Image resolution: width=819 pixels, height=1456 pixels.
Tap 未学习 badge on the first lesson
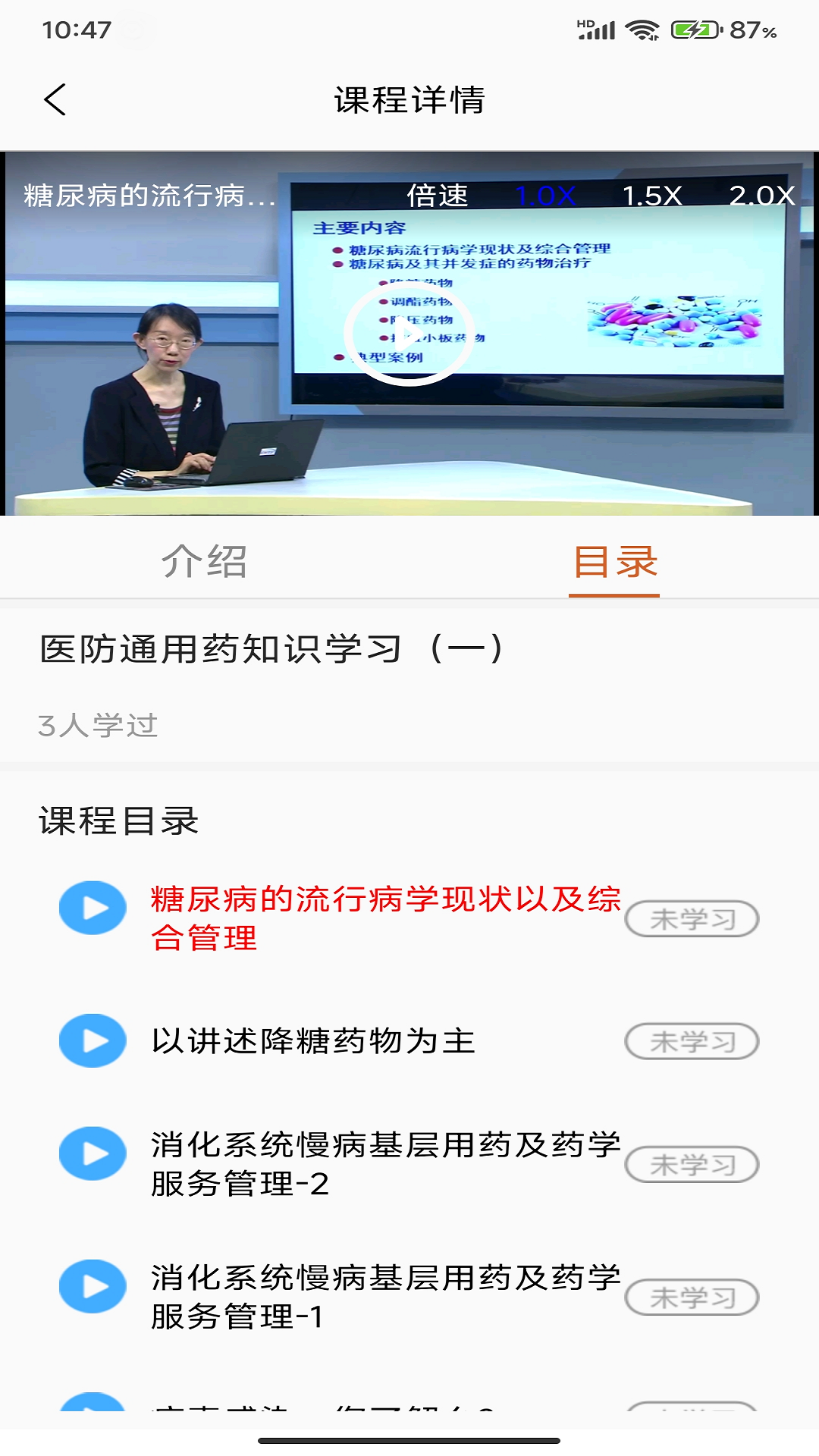pyautogui.click(x=692, y=918)
